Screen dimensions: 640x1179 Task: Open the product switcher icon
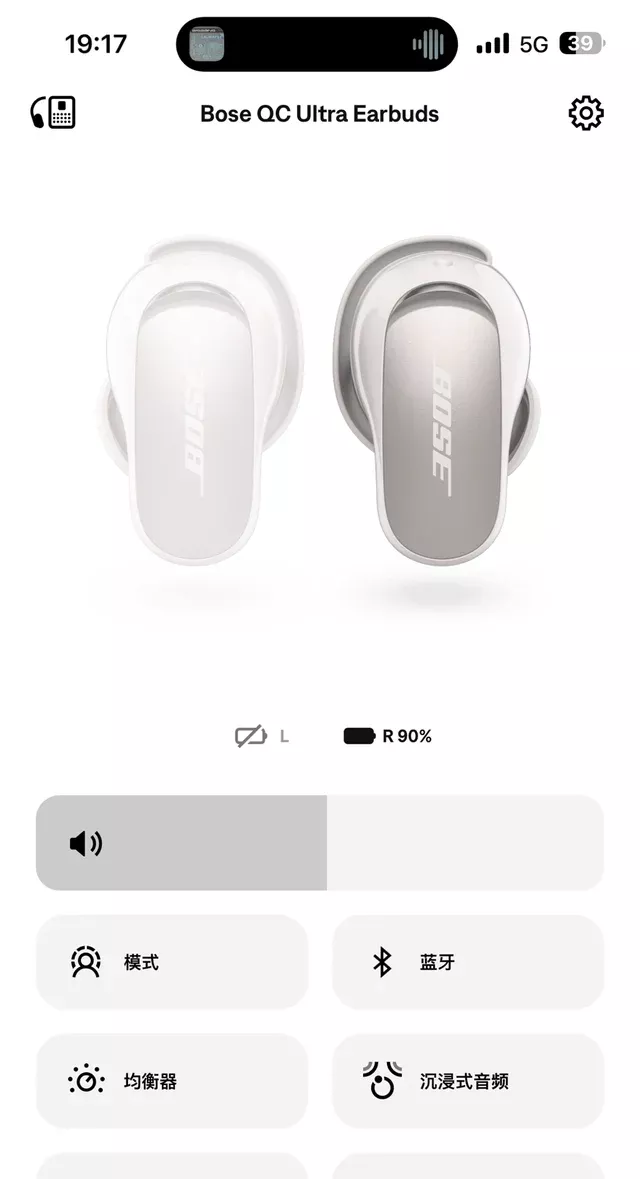(53, 113)
